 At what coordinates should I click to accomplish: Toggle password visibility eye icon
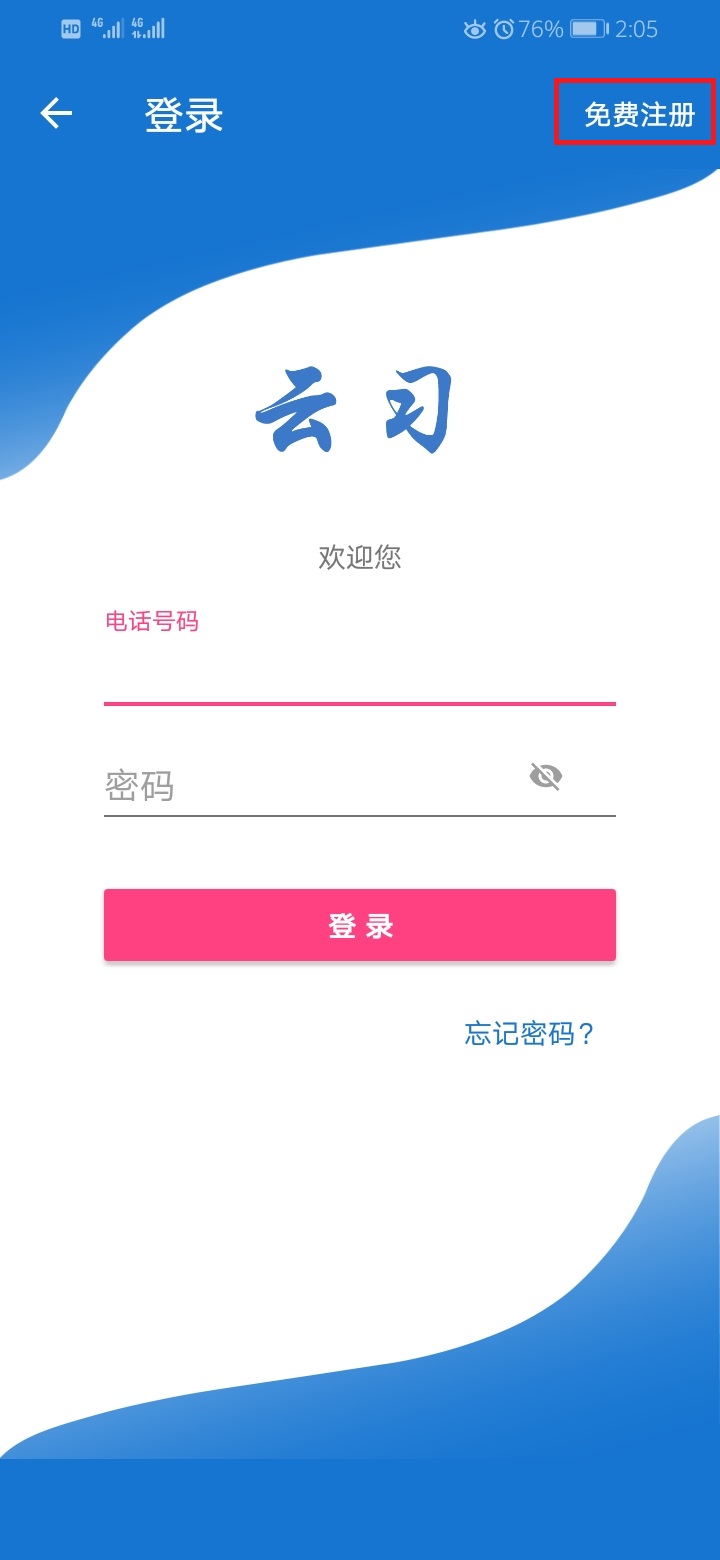(545, 776)
